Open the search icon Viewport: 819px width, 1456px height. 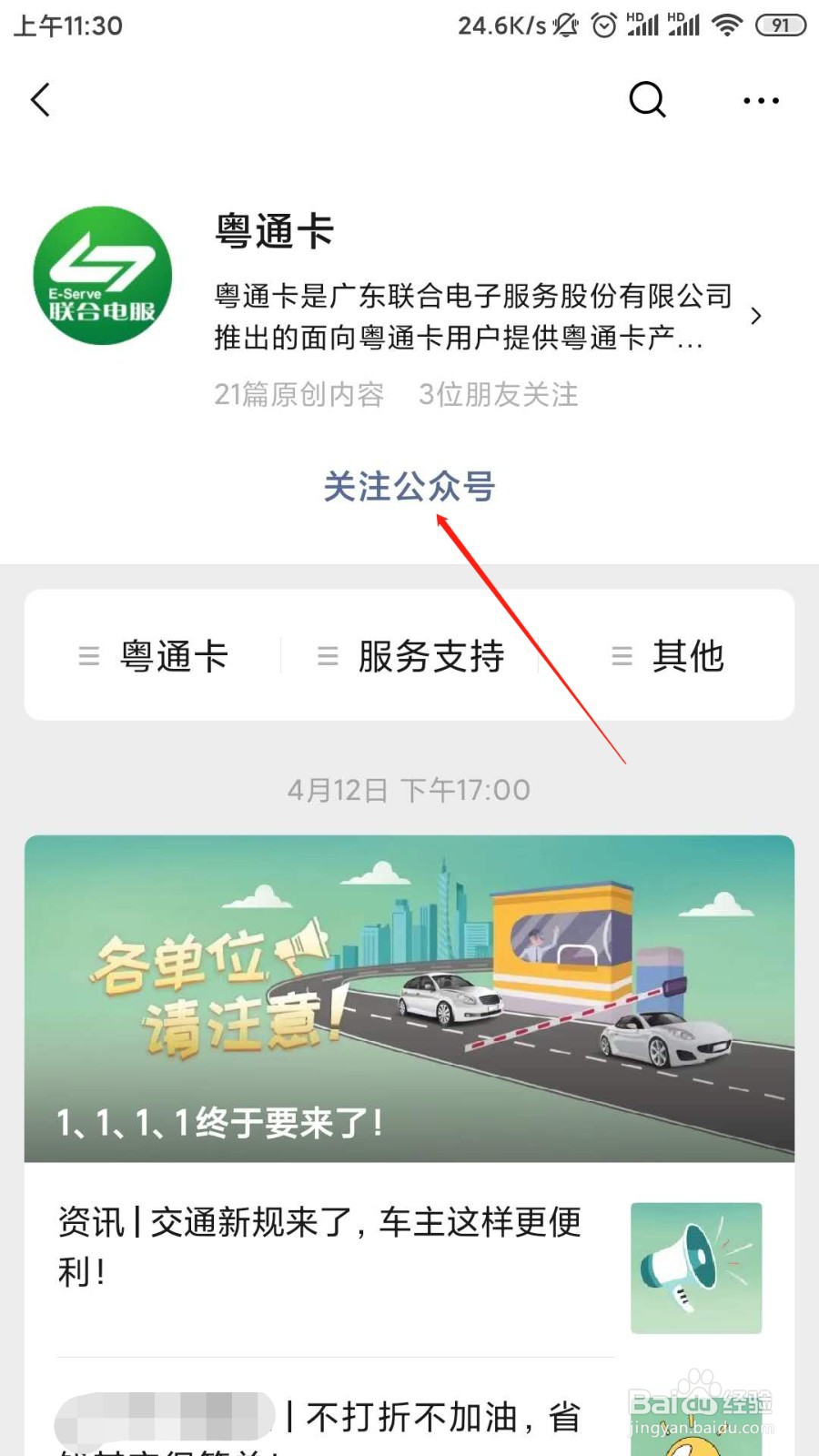(647, 100)
